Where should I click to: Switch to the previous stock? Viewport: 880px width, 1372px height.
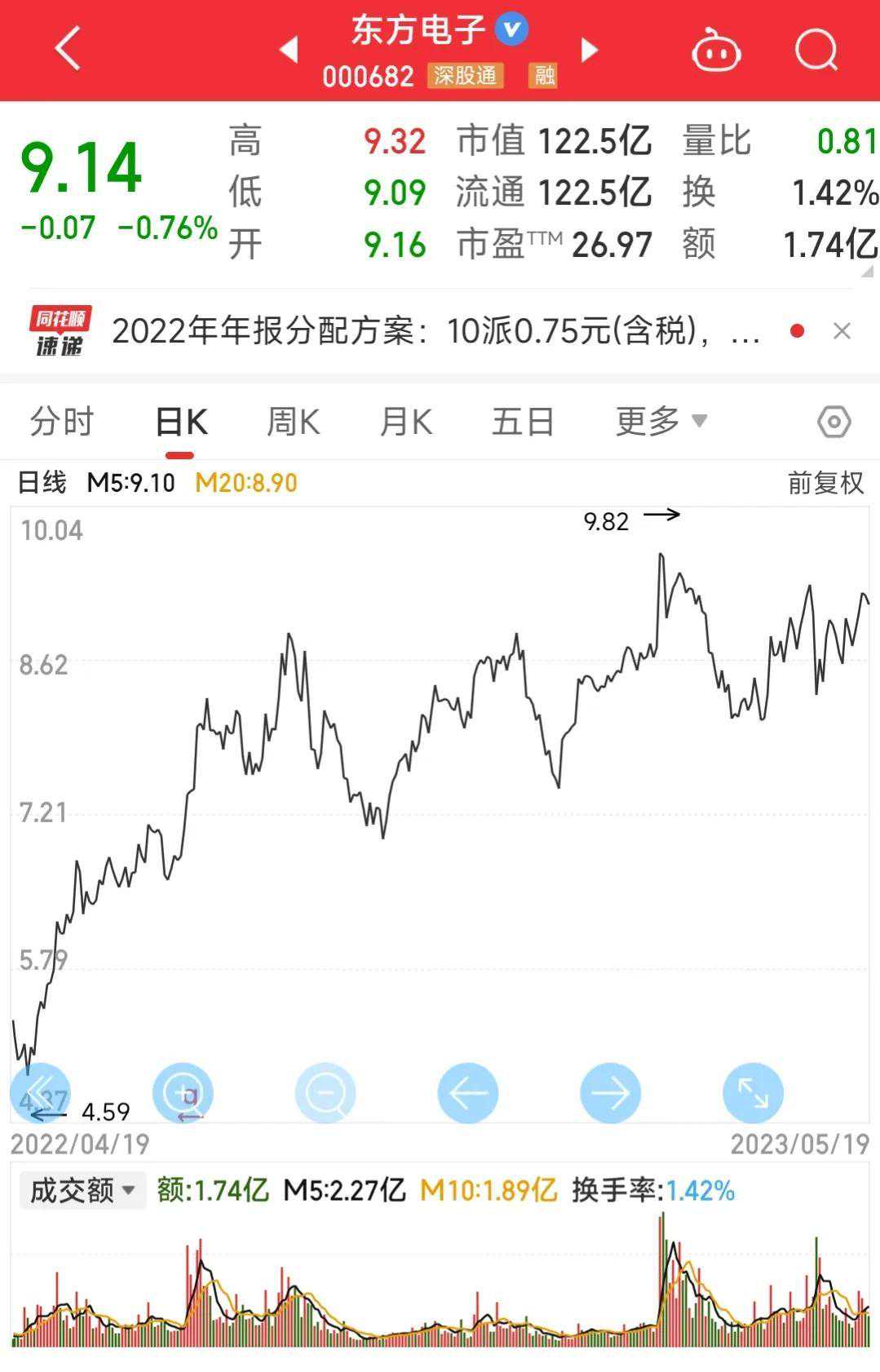tap(289, 50)
